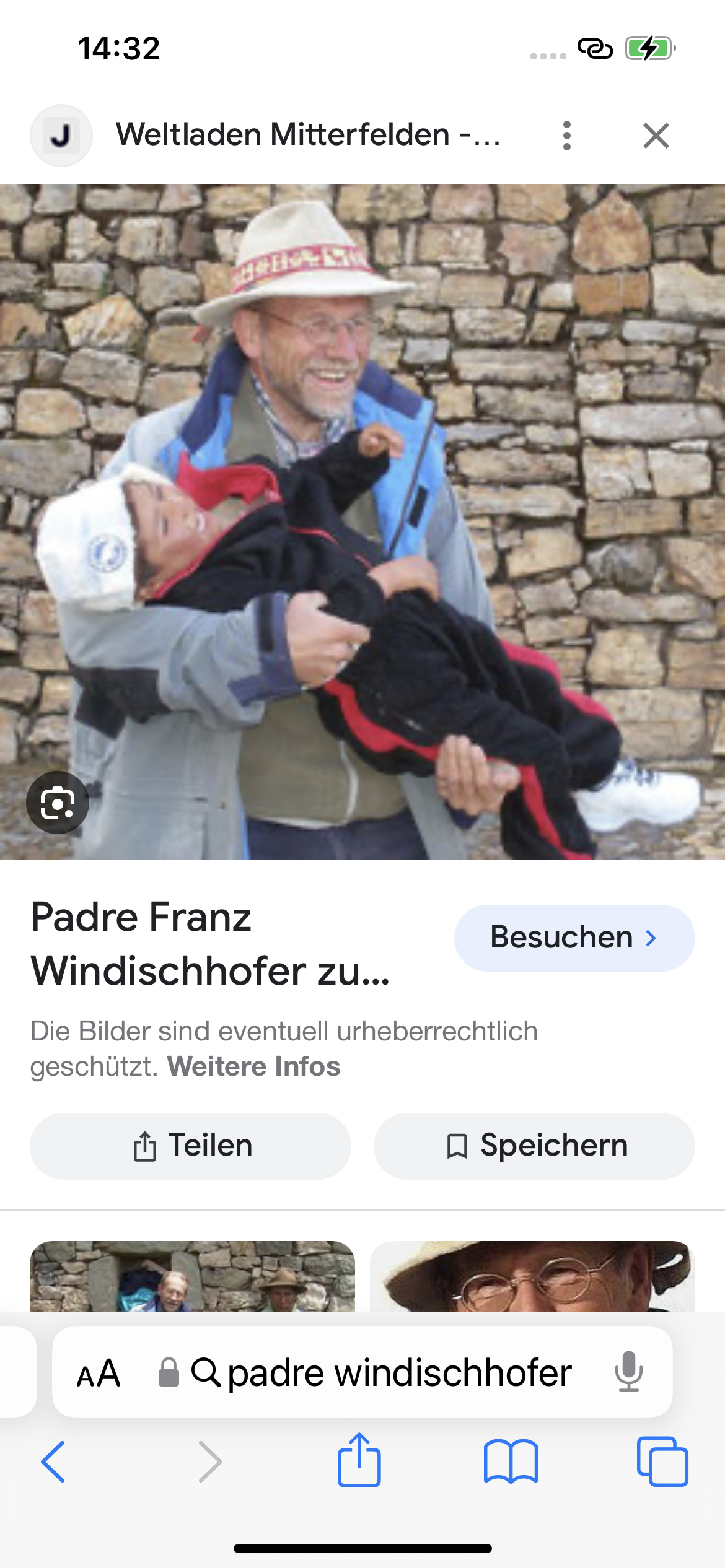This screenshot has width=725, height=1568.
Task: Open the three-dot overflow menu
Action: (x=566, y=136)
